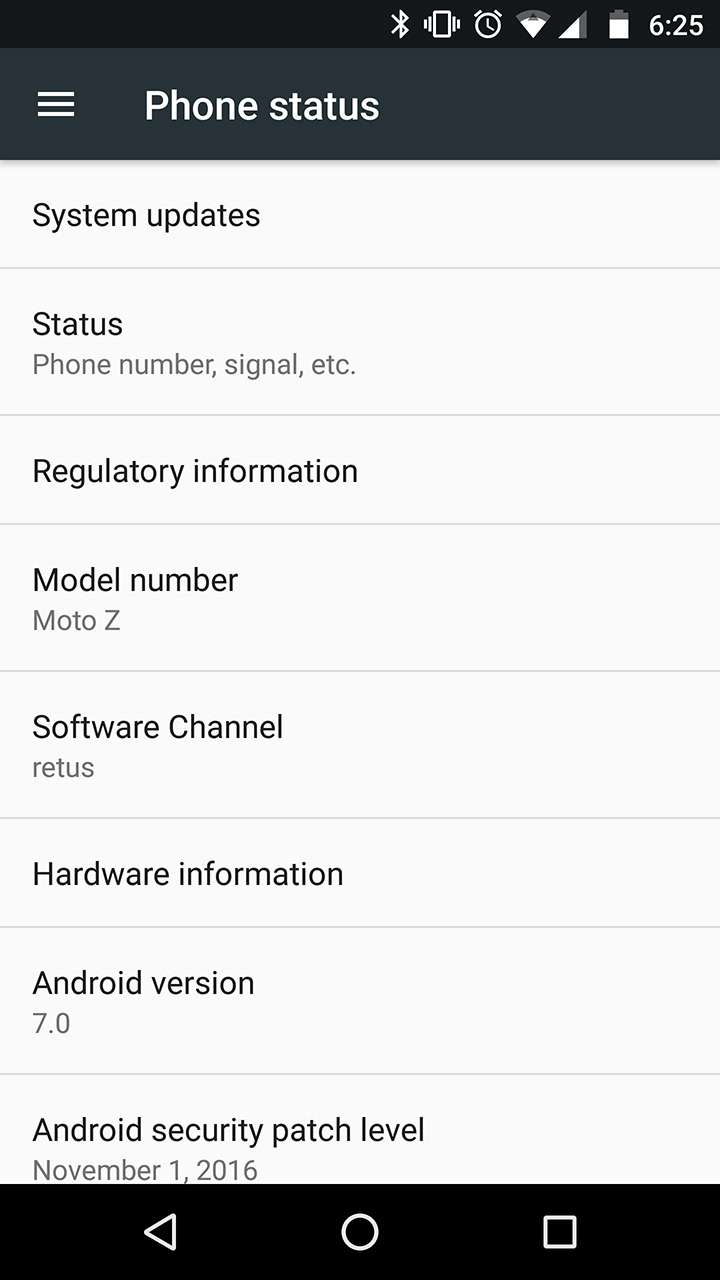Open the hamburger drawer menu

point(56,105)
